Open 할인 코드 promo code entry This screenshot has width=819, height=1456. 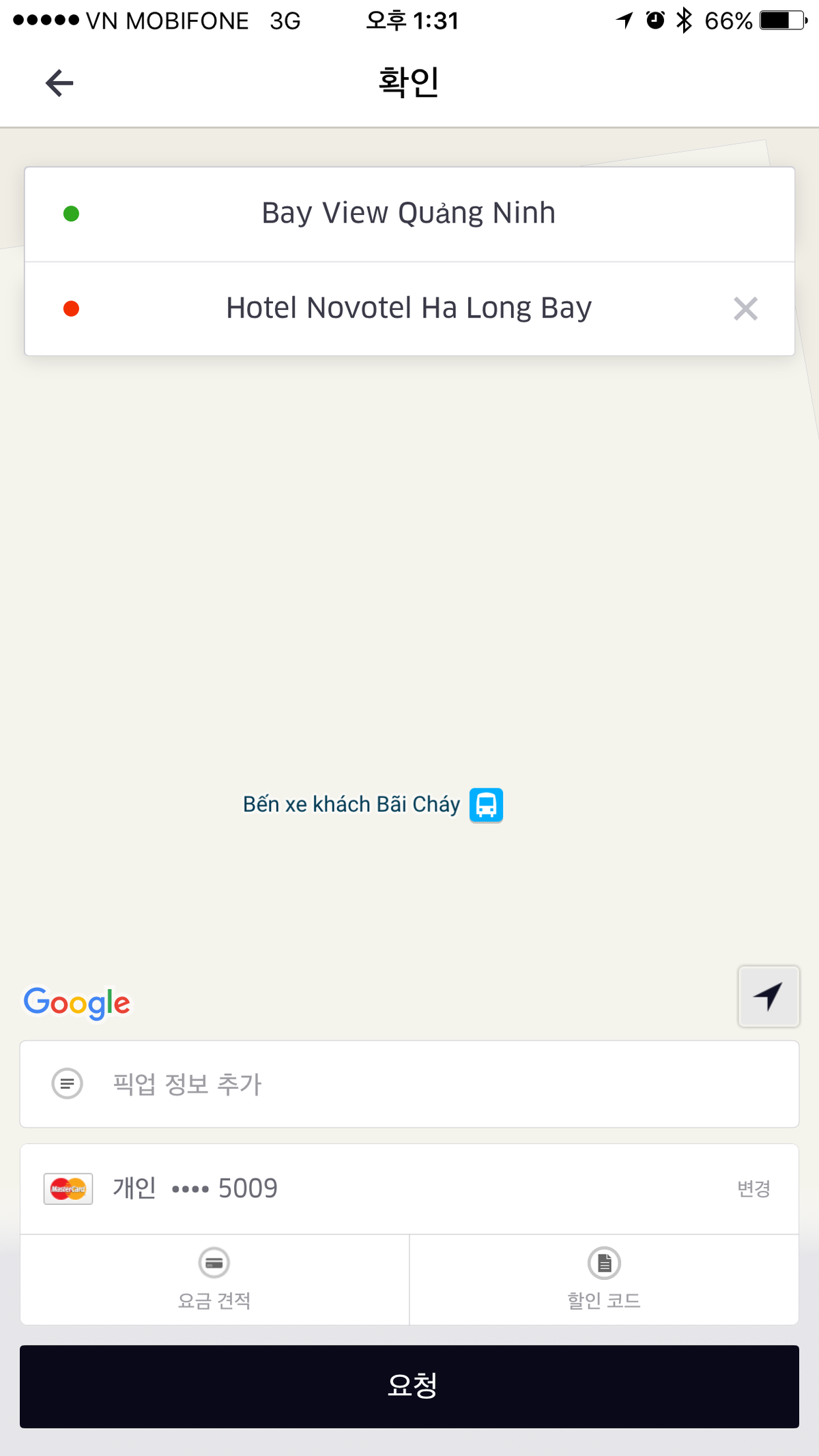[604, 1280]
